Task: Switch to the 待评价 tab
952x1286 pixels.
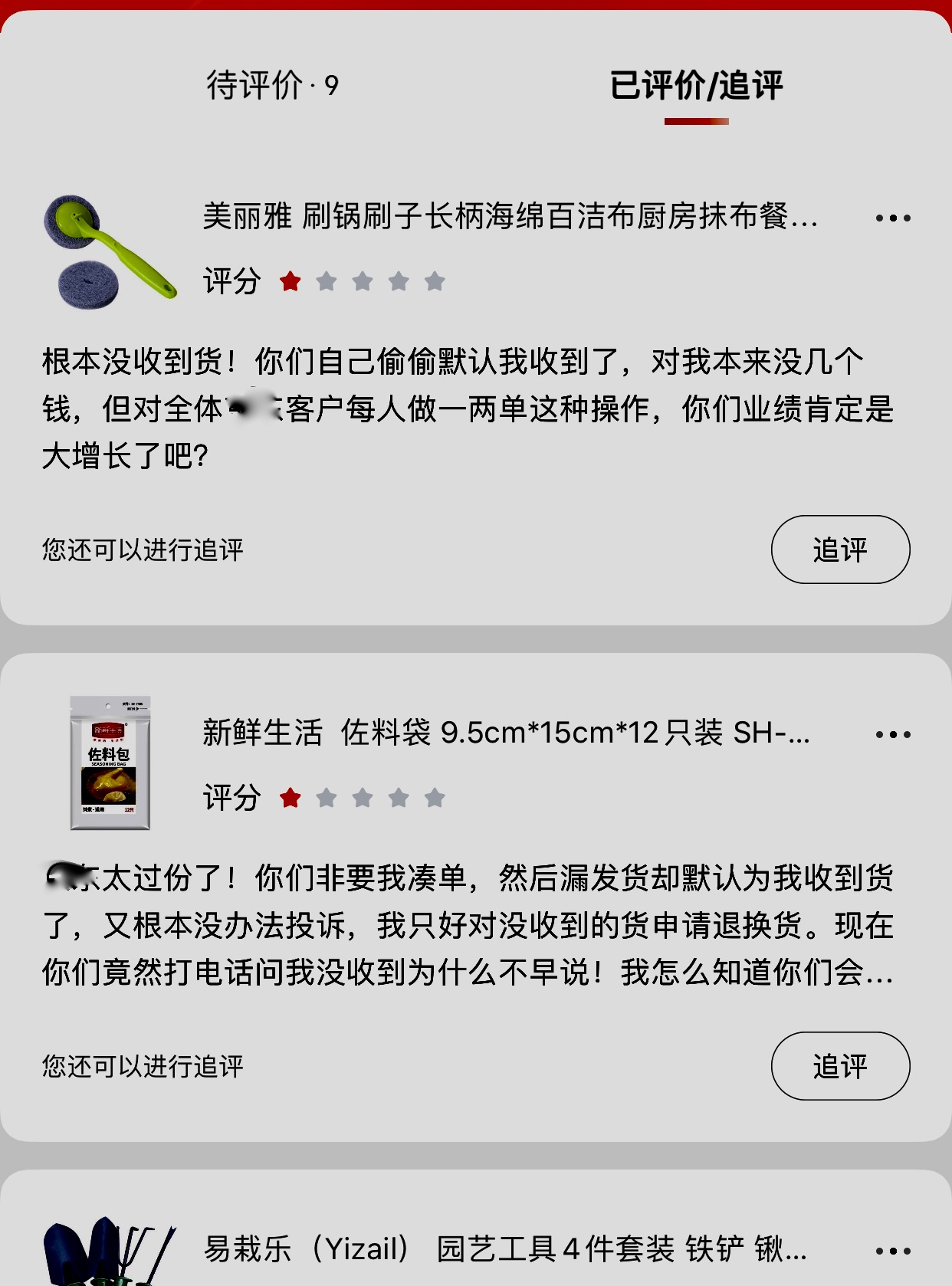Action: click(272, 86)
